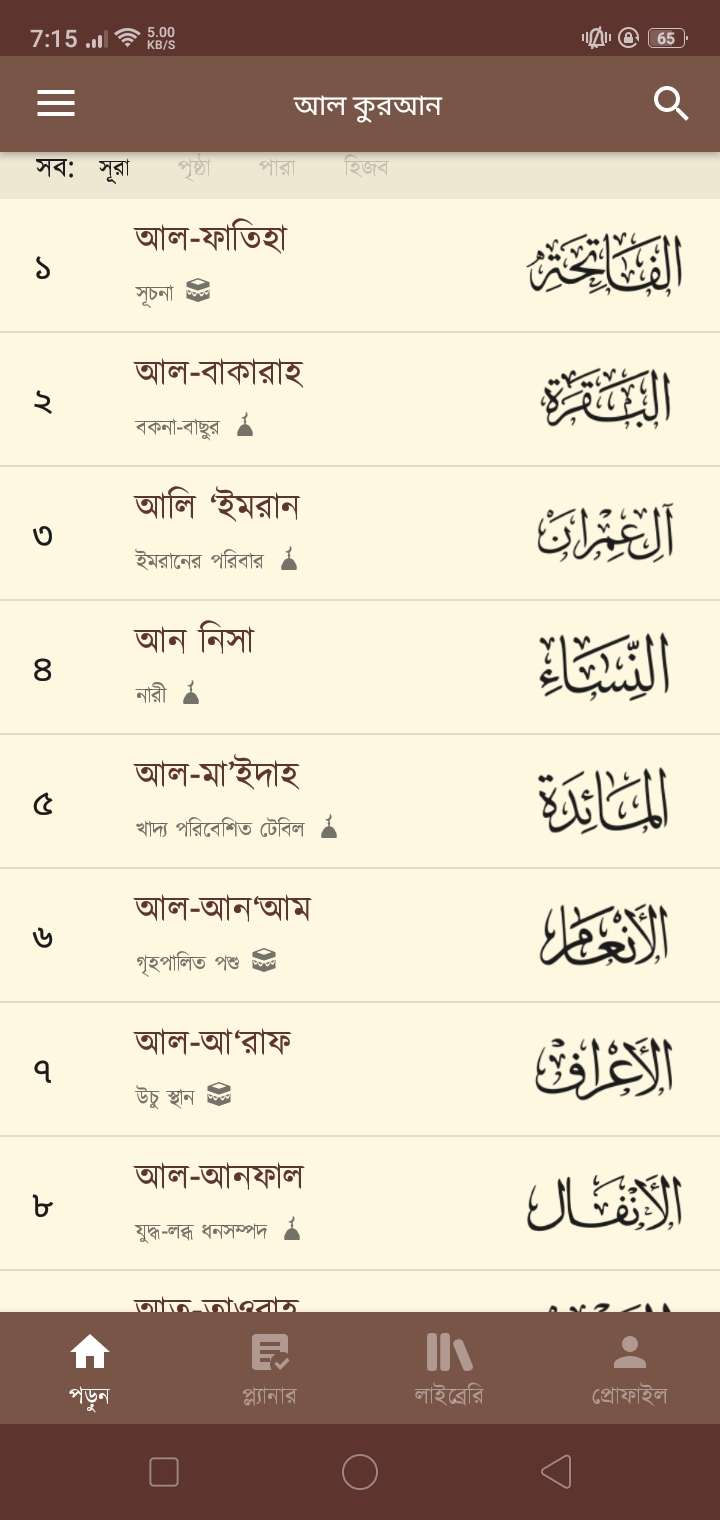Viewport: 720px width, 1520px height.
Task: Select the সূরা filter tab
Action: [x=114, y=168]
